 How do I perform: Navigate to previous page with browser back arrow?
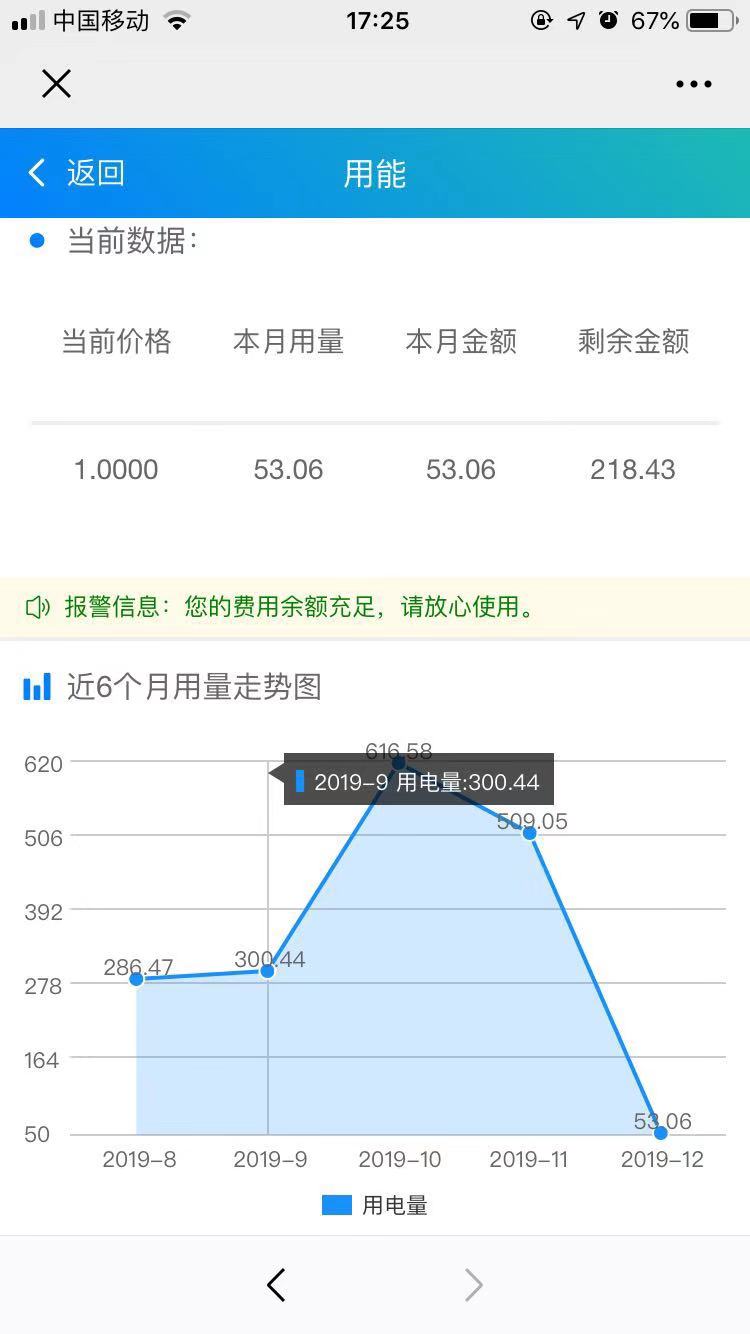click(277, 1285)
